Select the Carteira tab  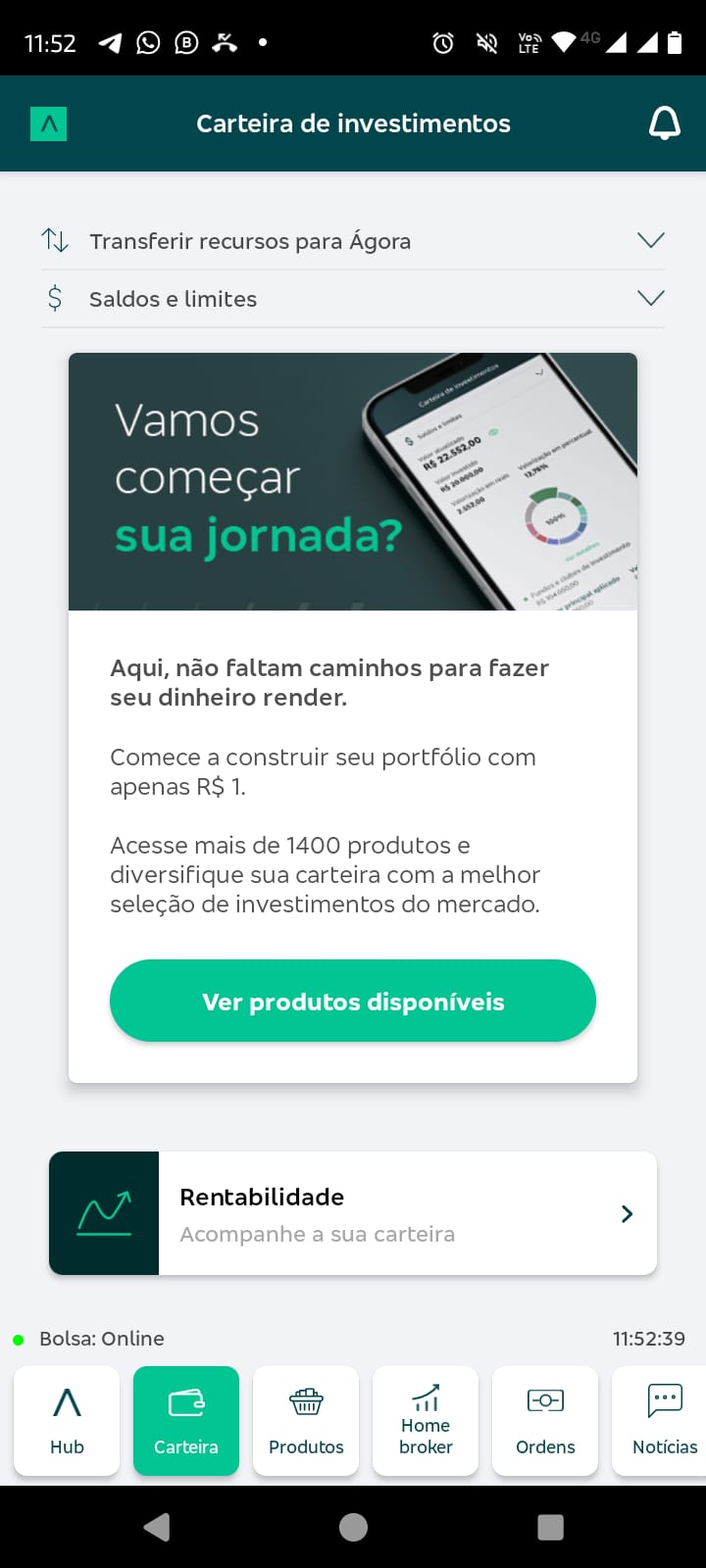[x=186, y=1420]
